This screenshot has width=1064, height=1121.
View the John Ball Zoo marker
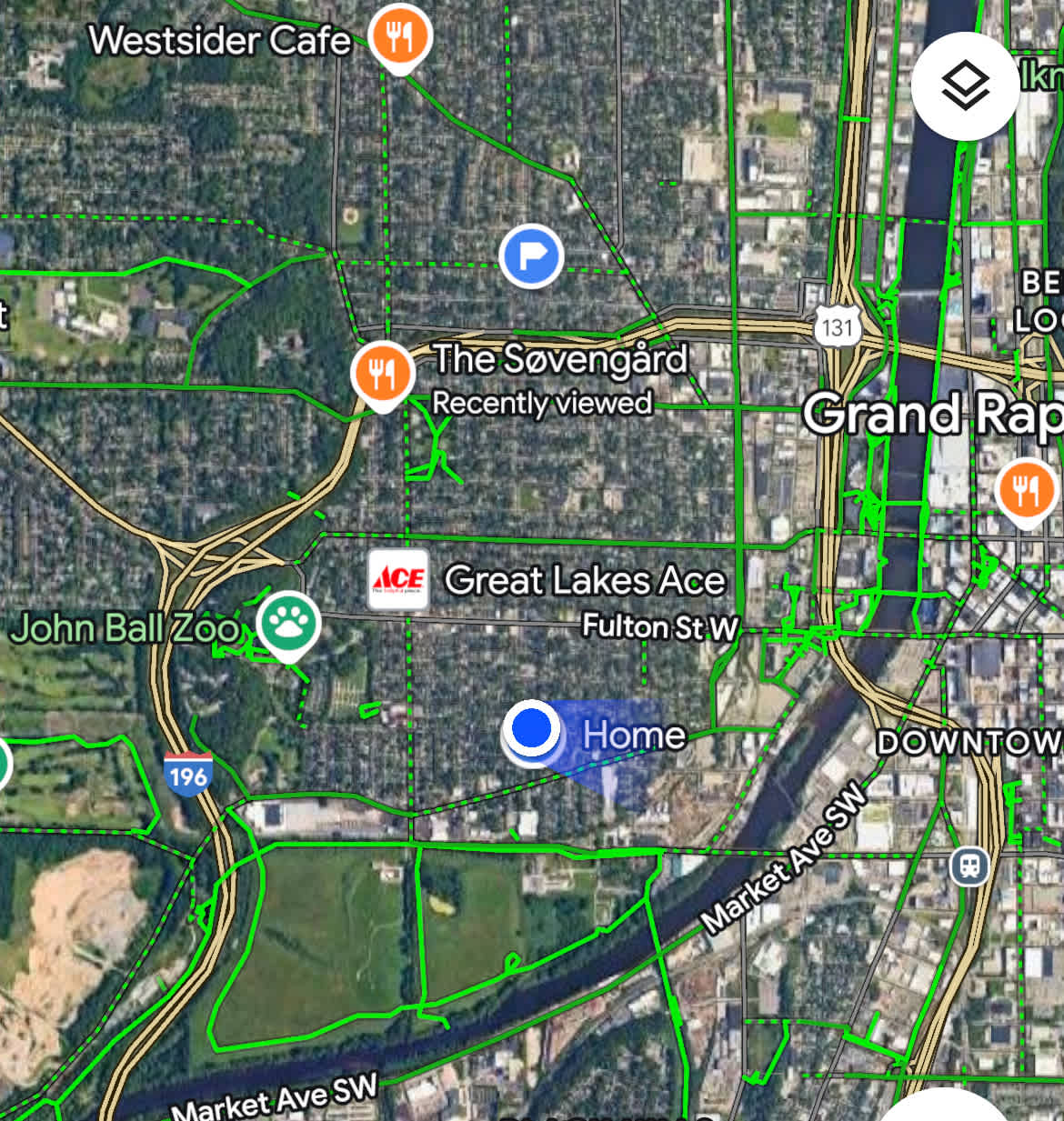click(x=288, y=624)
